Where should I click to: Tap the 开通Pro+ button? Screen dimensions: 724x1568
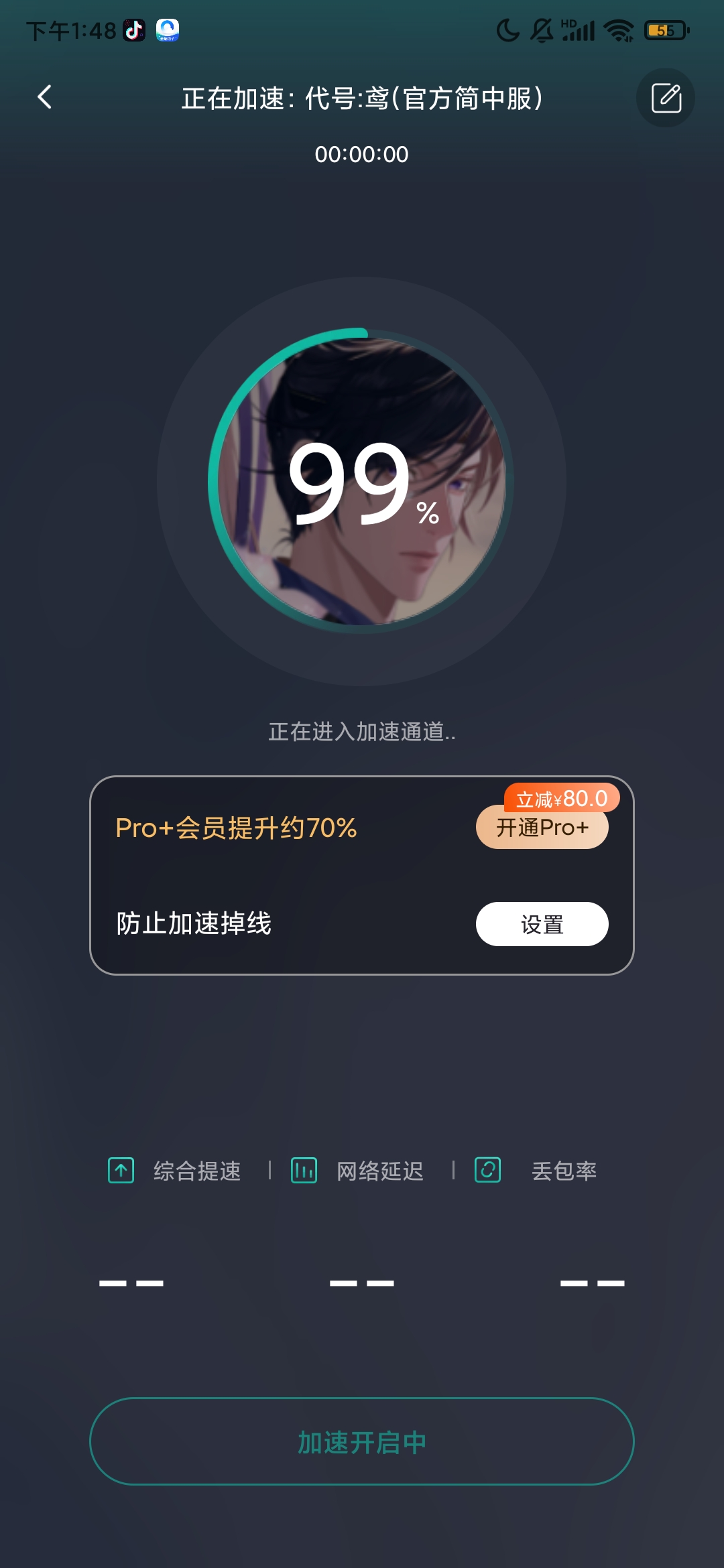tap(542, 828)
